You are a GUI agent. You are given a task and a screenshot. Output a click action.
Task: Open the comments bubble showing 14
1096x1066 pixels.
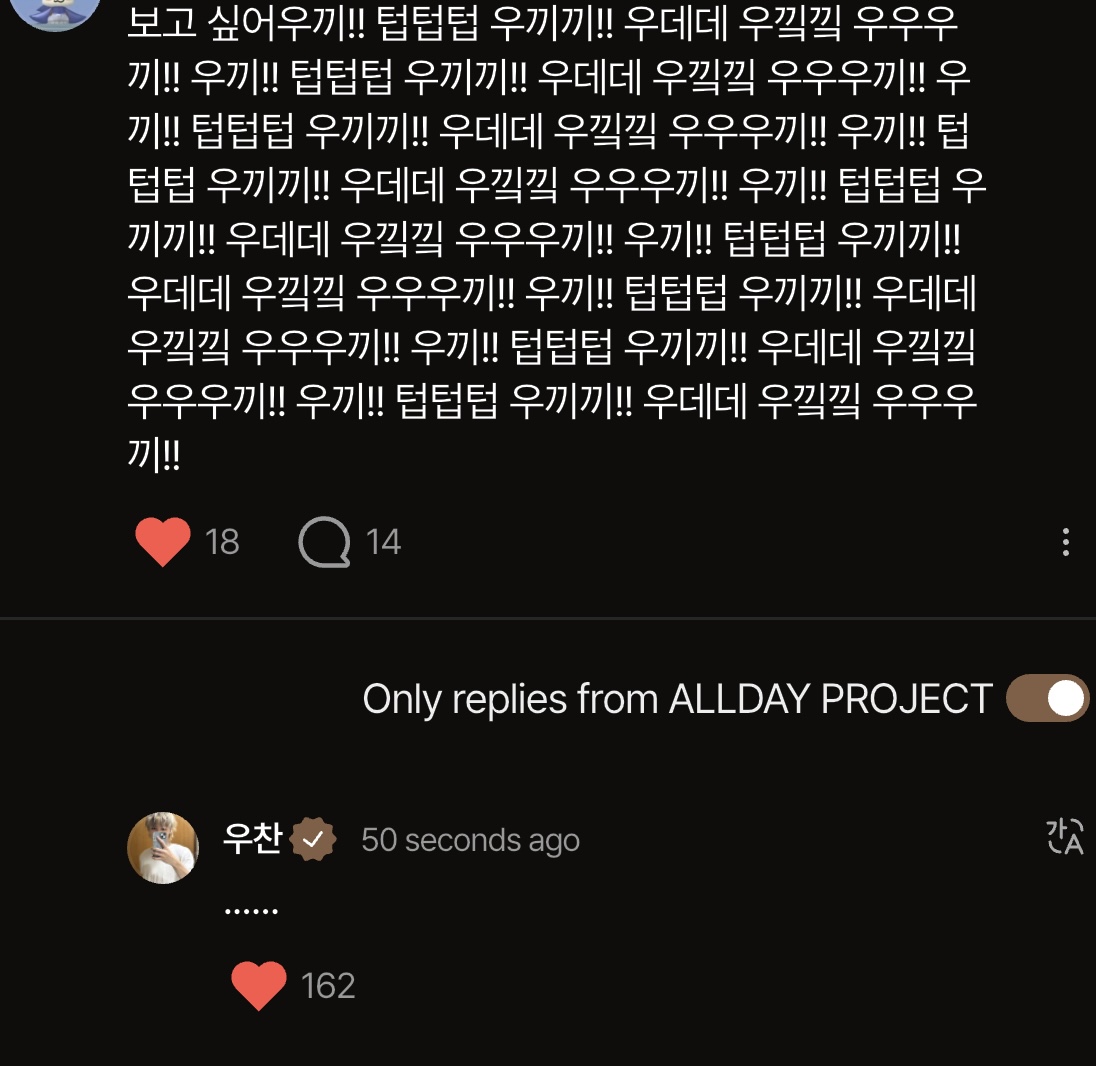[x=325, y=542]
